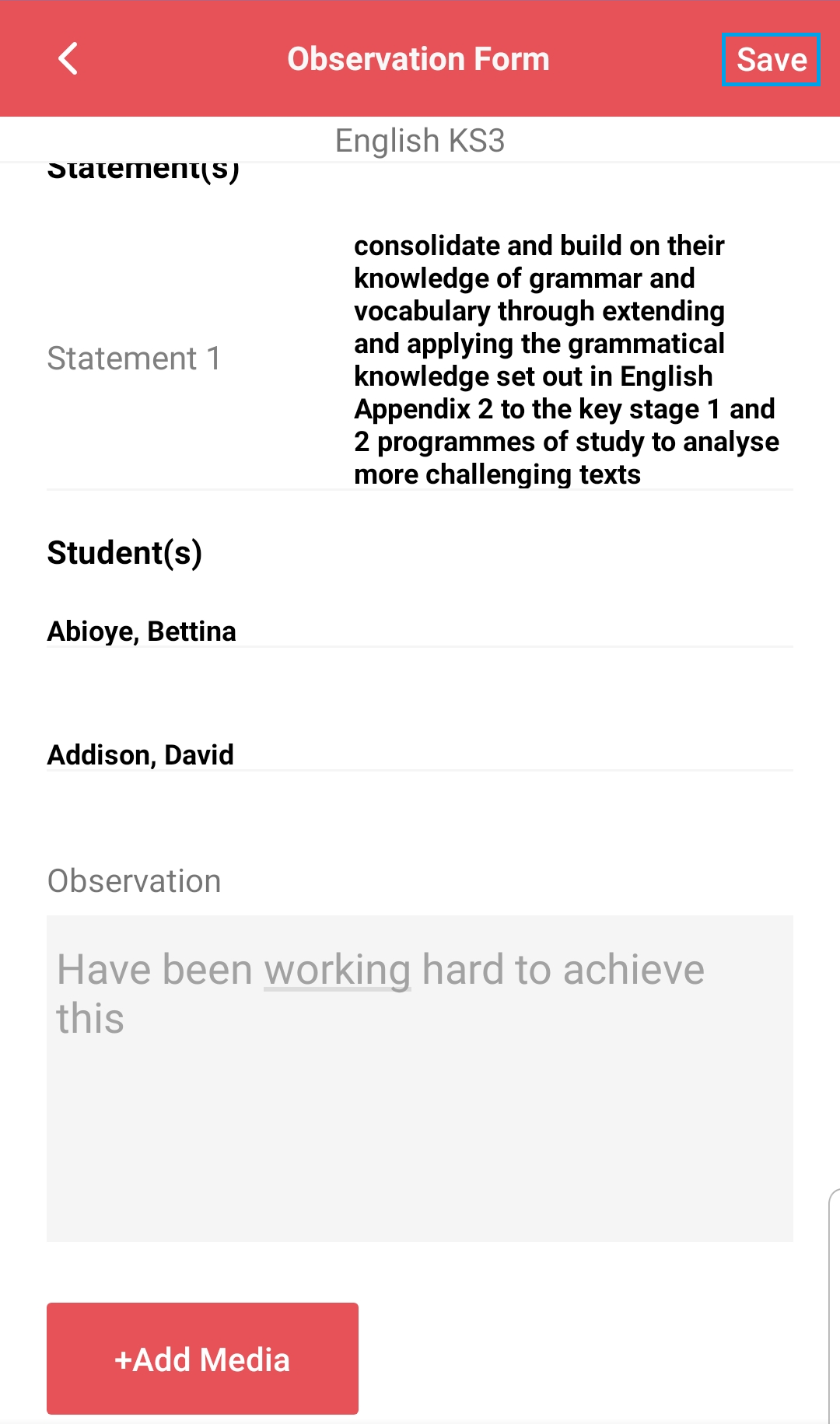The width and height of the screenshot is (840, 1424).
Task: Tap the back arrow to leave the form
Action: (x=68, y=58)
